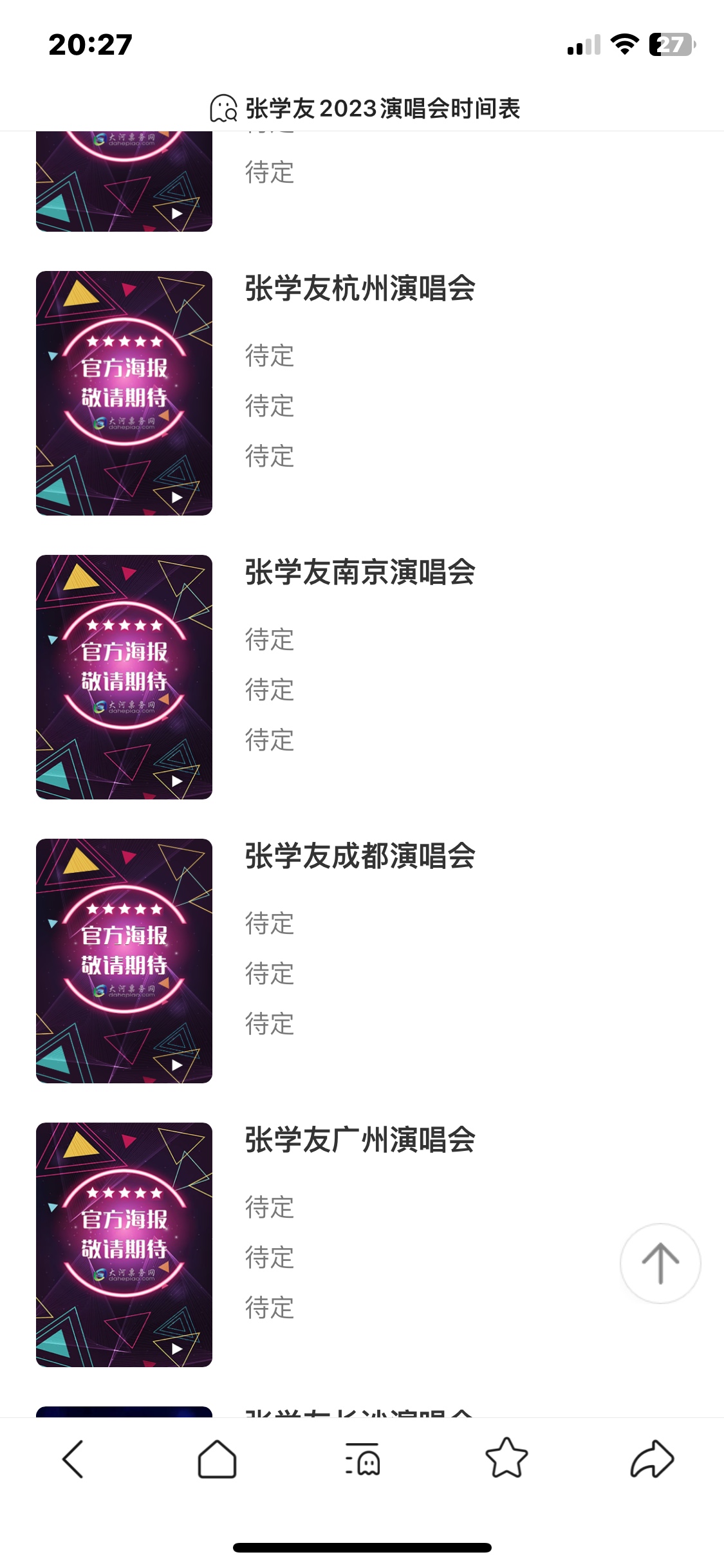Open the AI chat menu icon
Image resolution: width=724 pixels, height=1568 pixels.
pos(362,1459)
